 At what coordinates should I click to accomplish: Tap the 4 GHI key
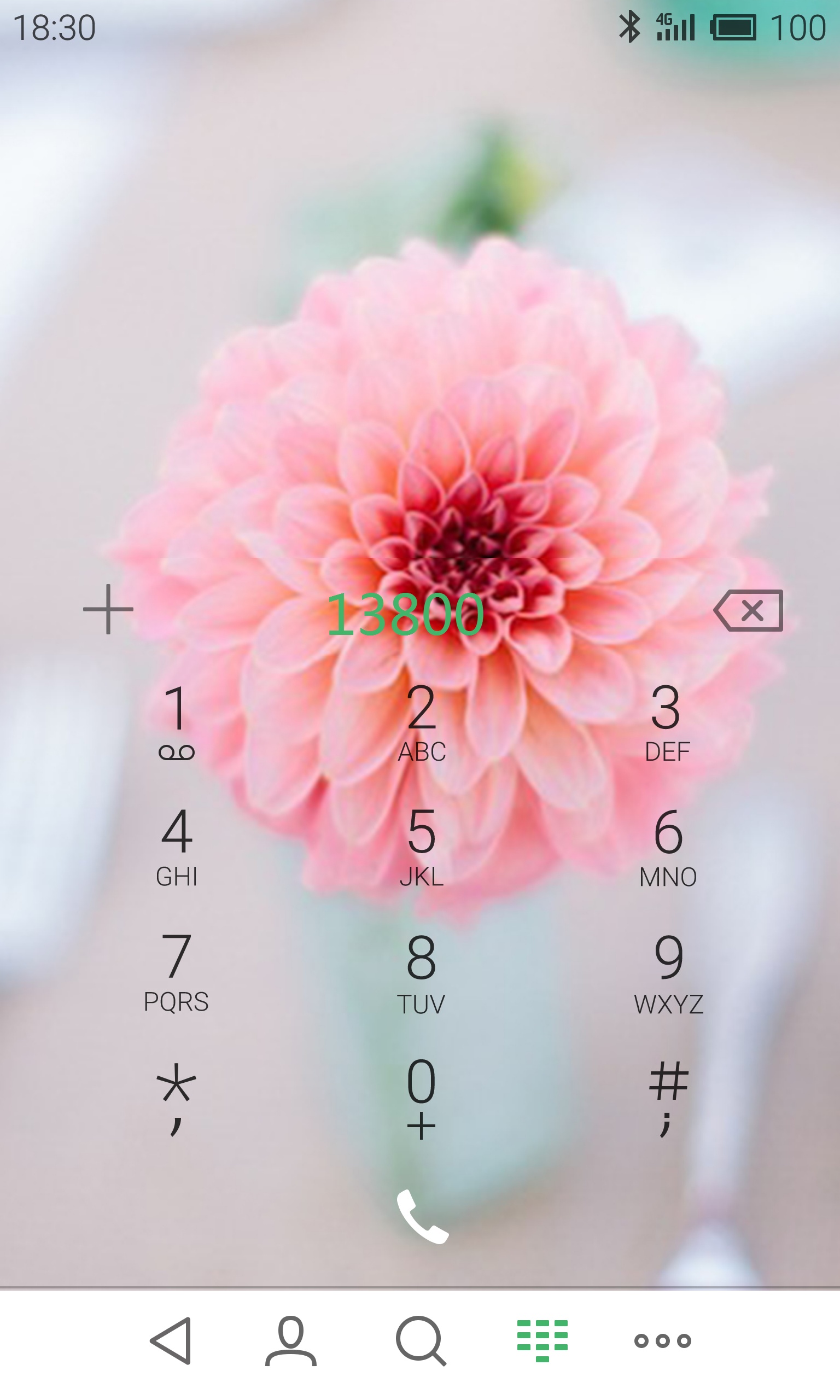pos(177,847)
